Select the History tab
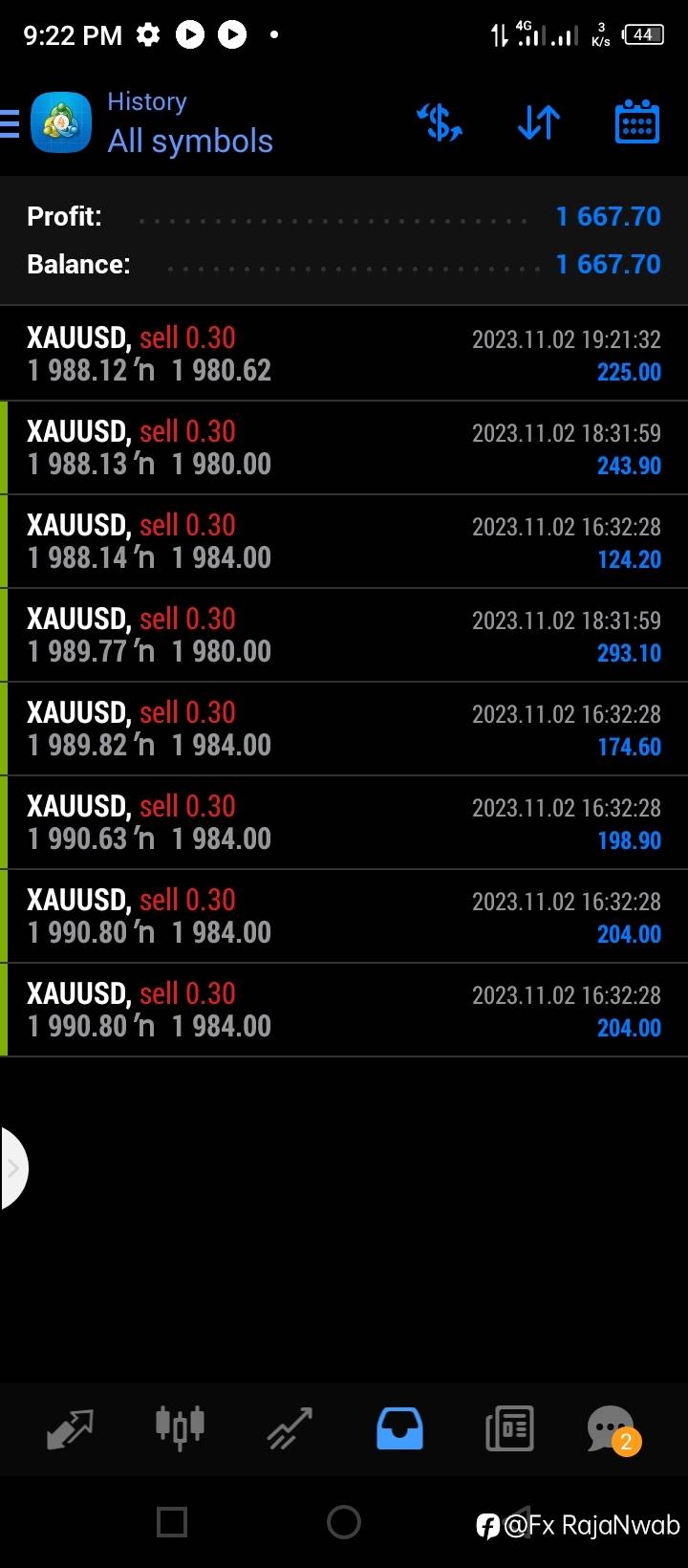688x1568 pixels. (399, 1428)
